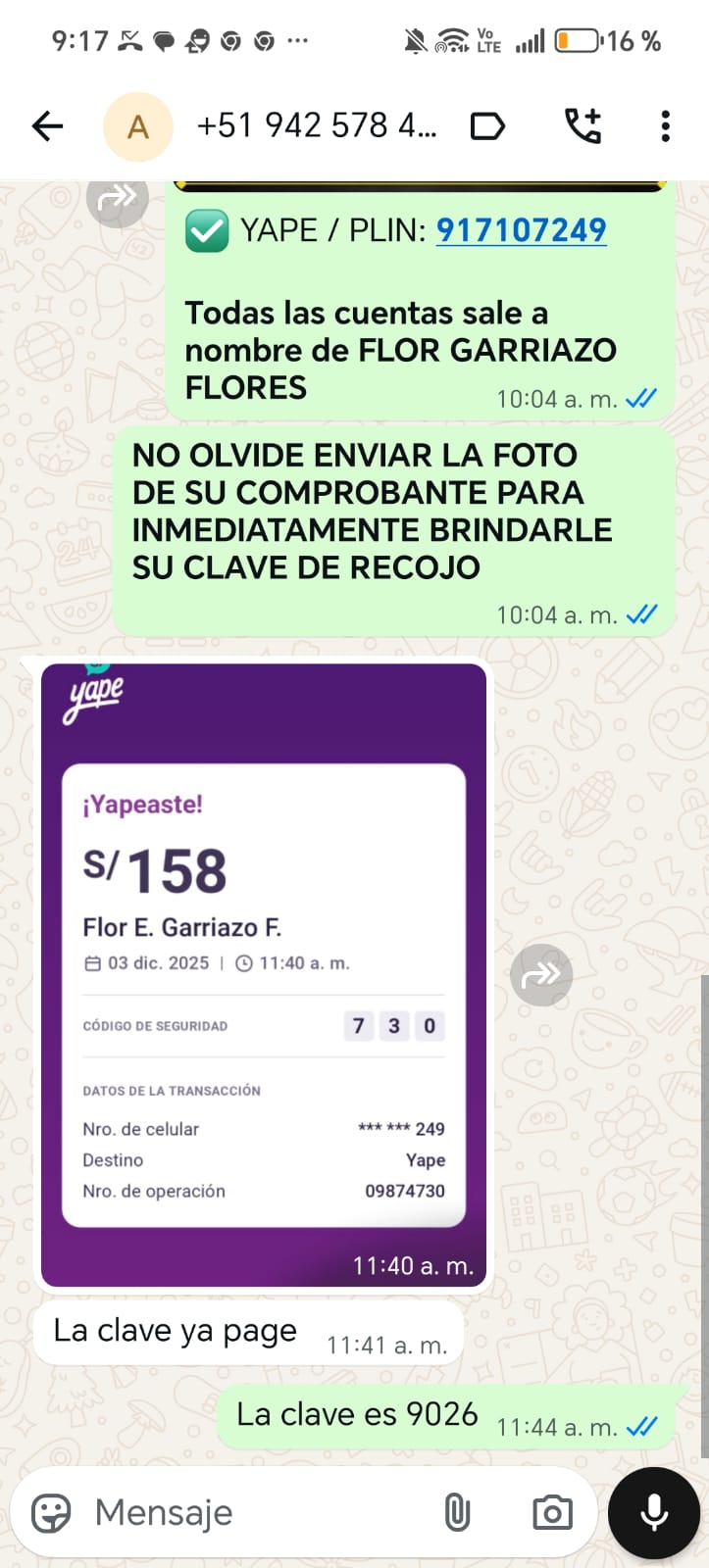Open the label icon in the header
This screenshot has height=1568, width=709.
[x=487, y=126]
